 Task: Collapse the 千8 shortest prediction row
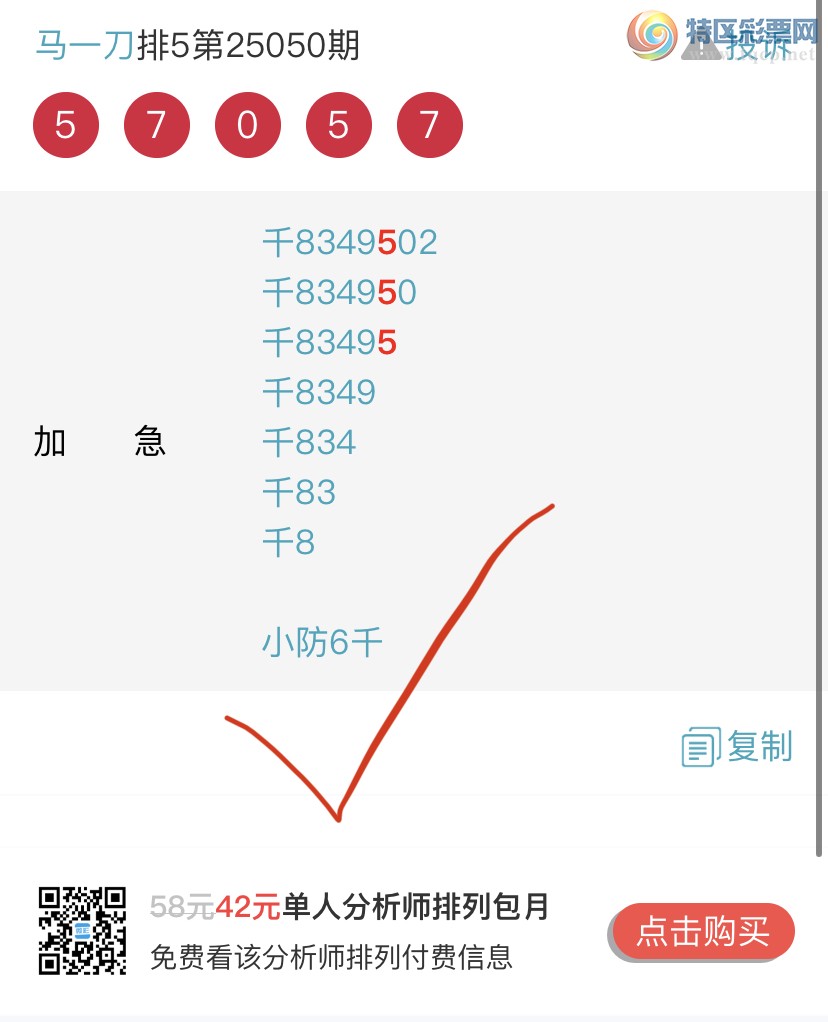pos(288,542)
